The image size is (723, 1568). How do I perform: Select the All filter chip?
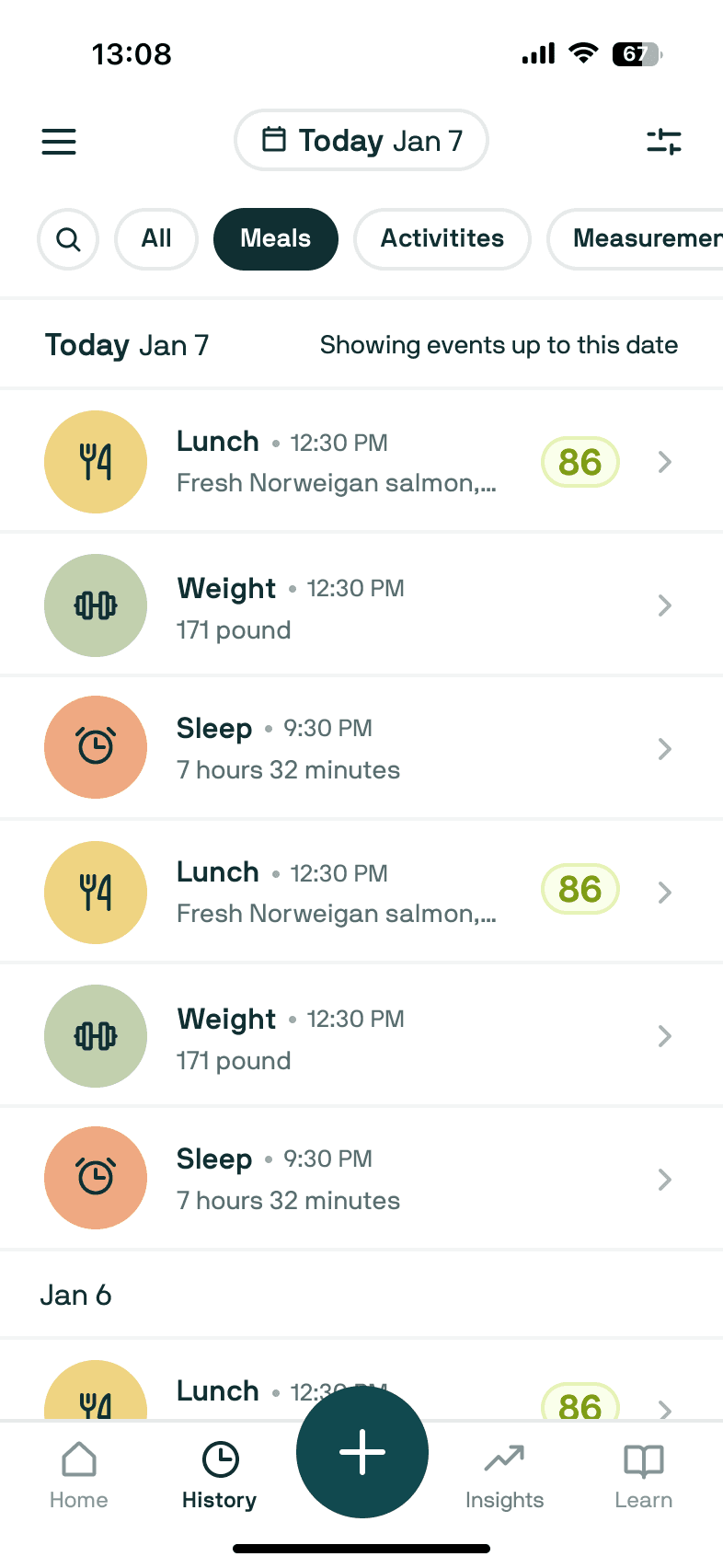click(x=156, y=239)
